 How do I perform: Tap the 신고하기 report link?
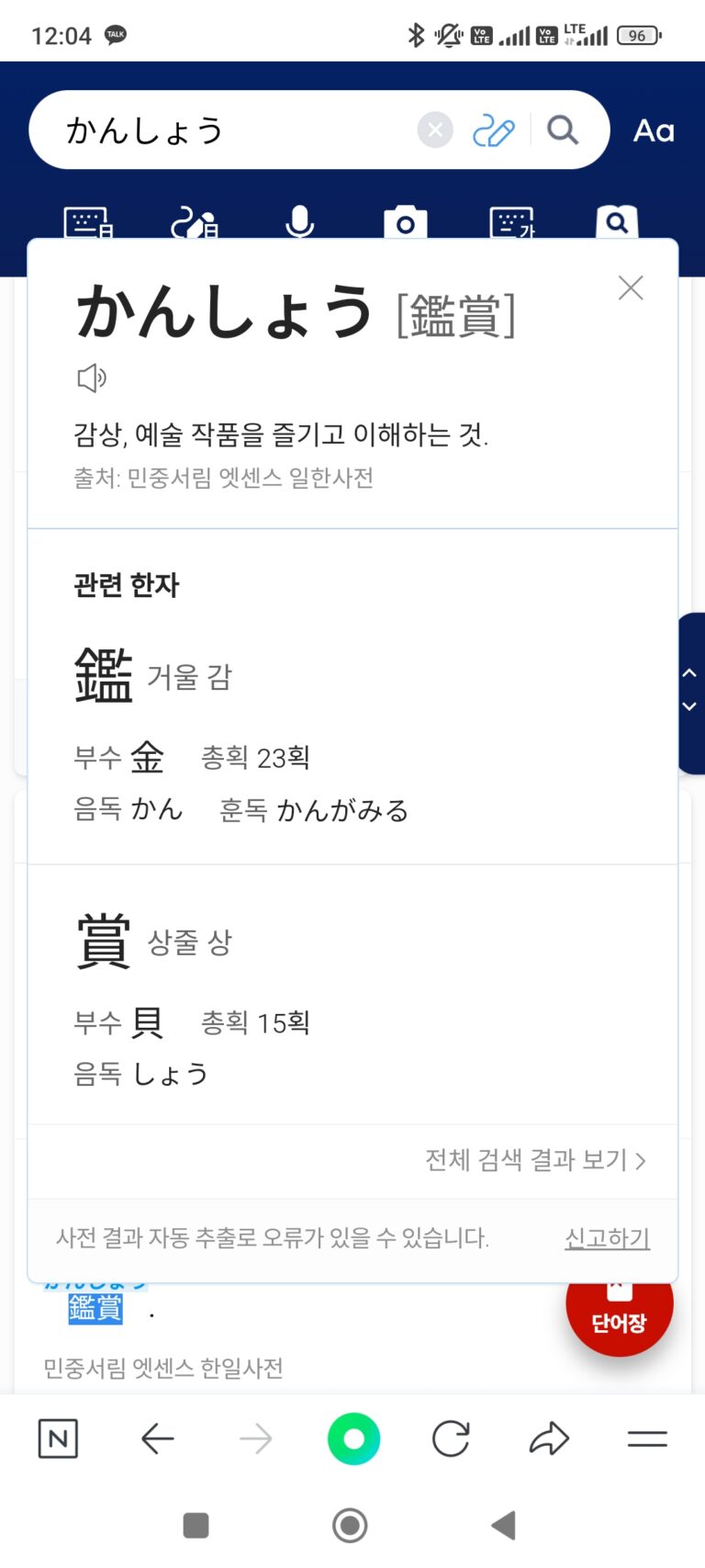click(x=607, y=1238)
